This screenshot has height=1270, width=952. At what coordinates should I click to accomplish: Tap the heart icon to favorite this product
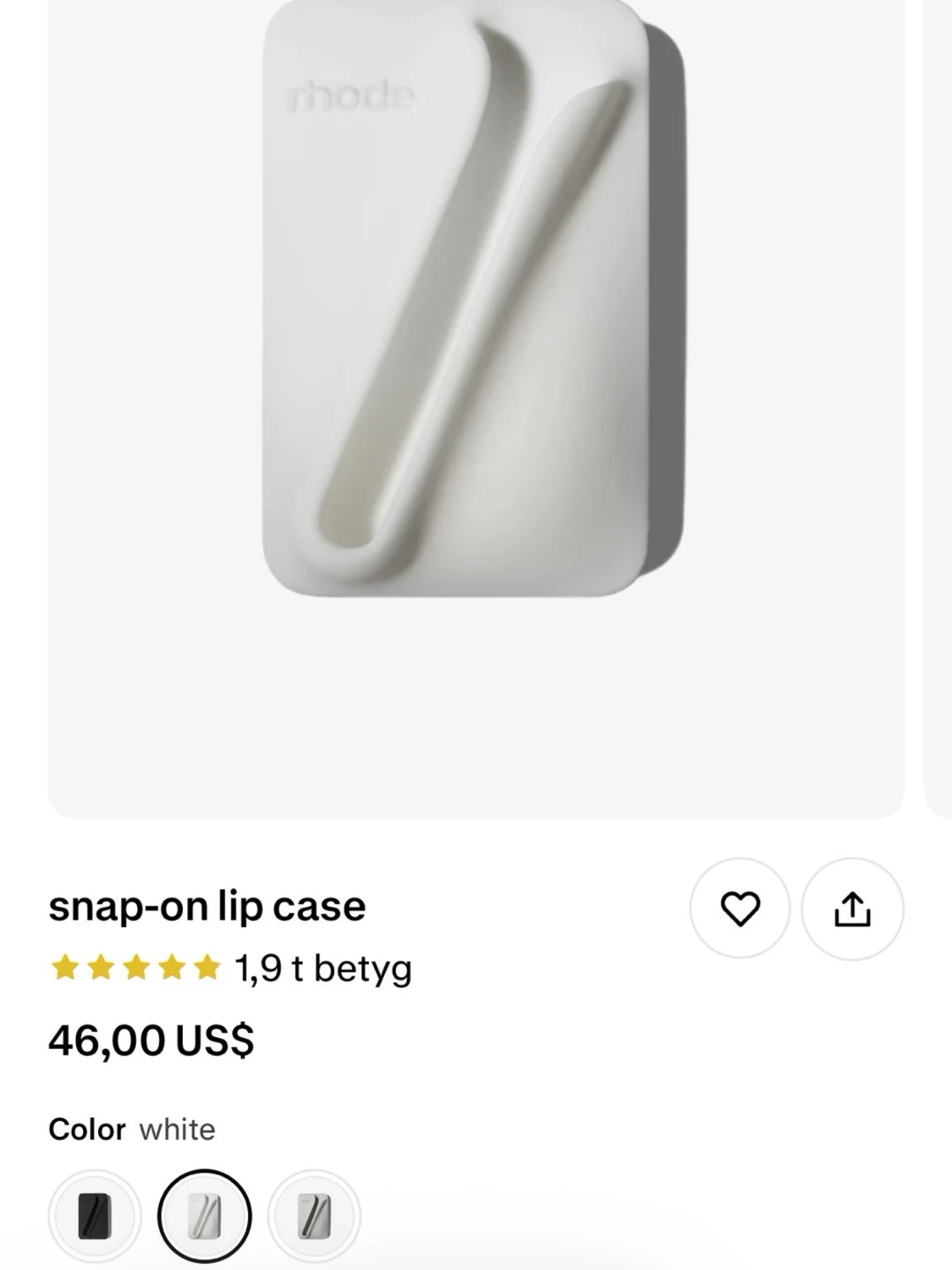point(740,907)
